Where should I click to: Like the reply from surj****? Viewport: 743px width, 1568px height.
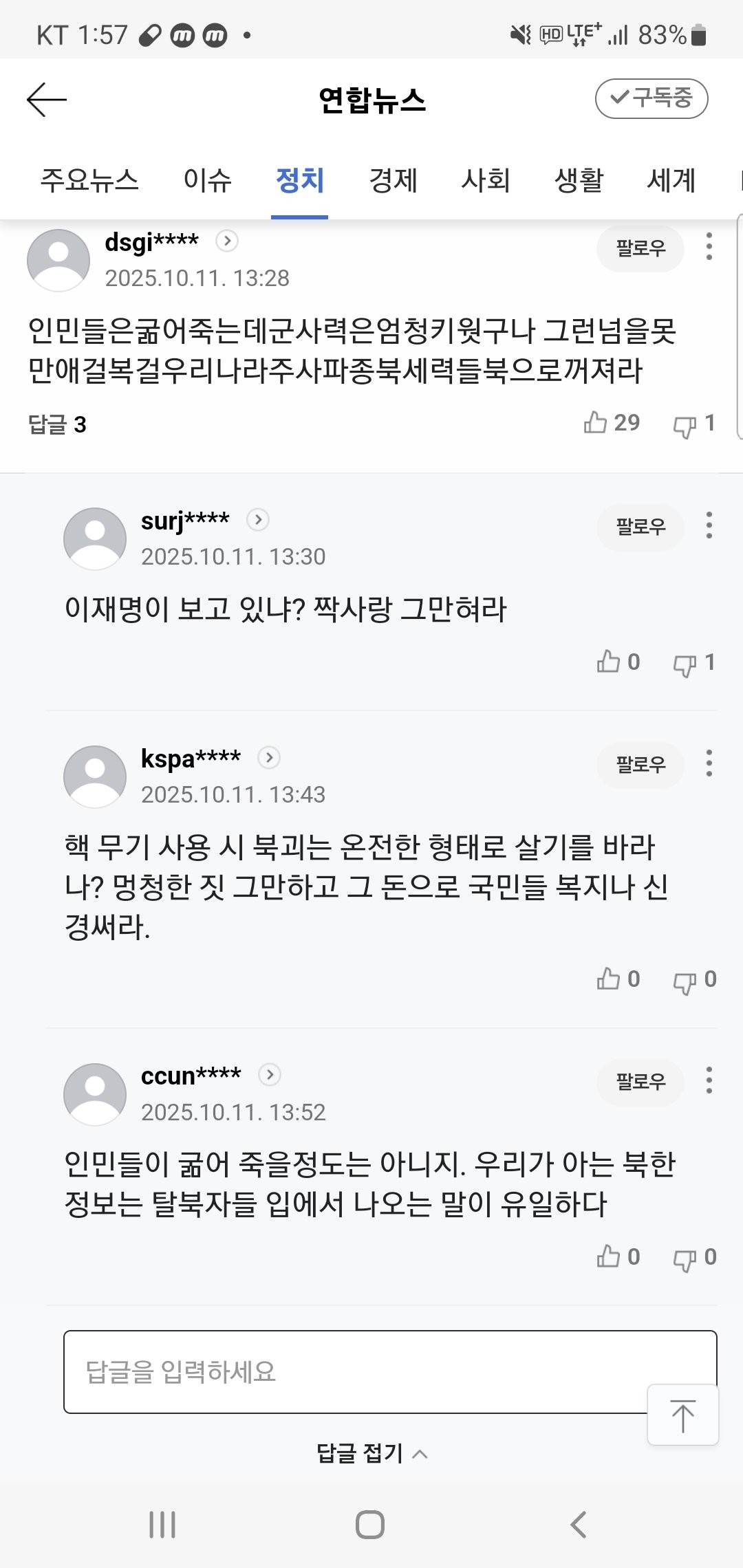(x=609, y=662)
